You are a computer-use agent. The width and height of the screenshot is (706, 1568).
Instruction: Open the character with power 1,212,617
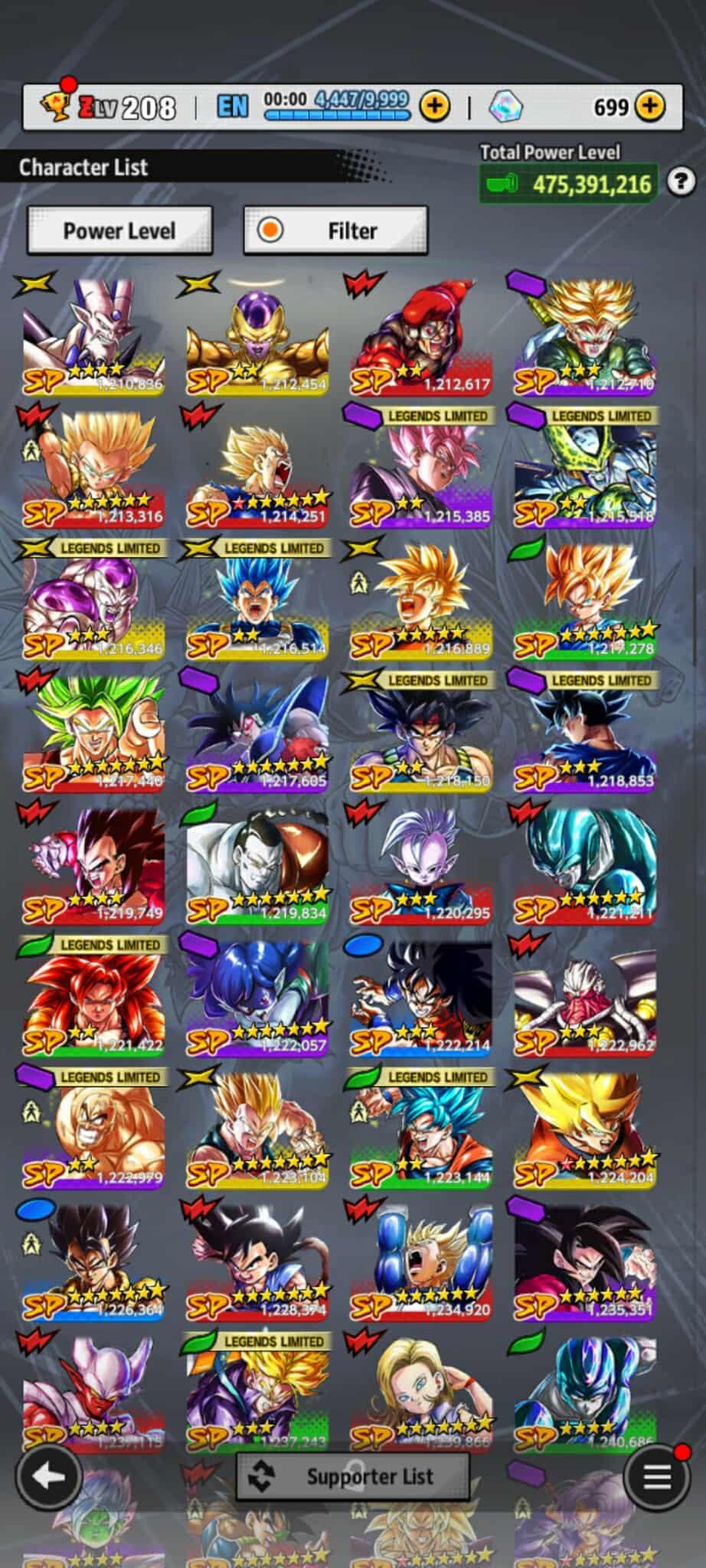[x=421, y=335]
